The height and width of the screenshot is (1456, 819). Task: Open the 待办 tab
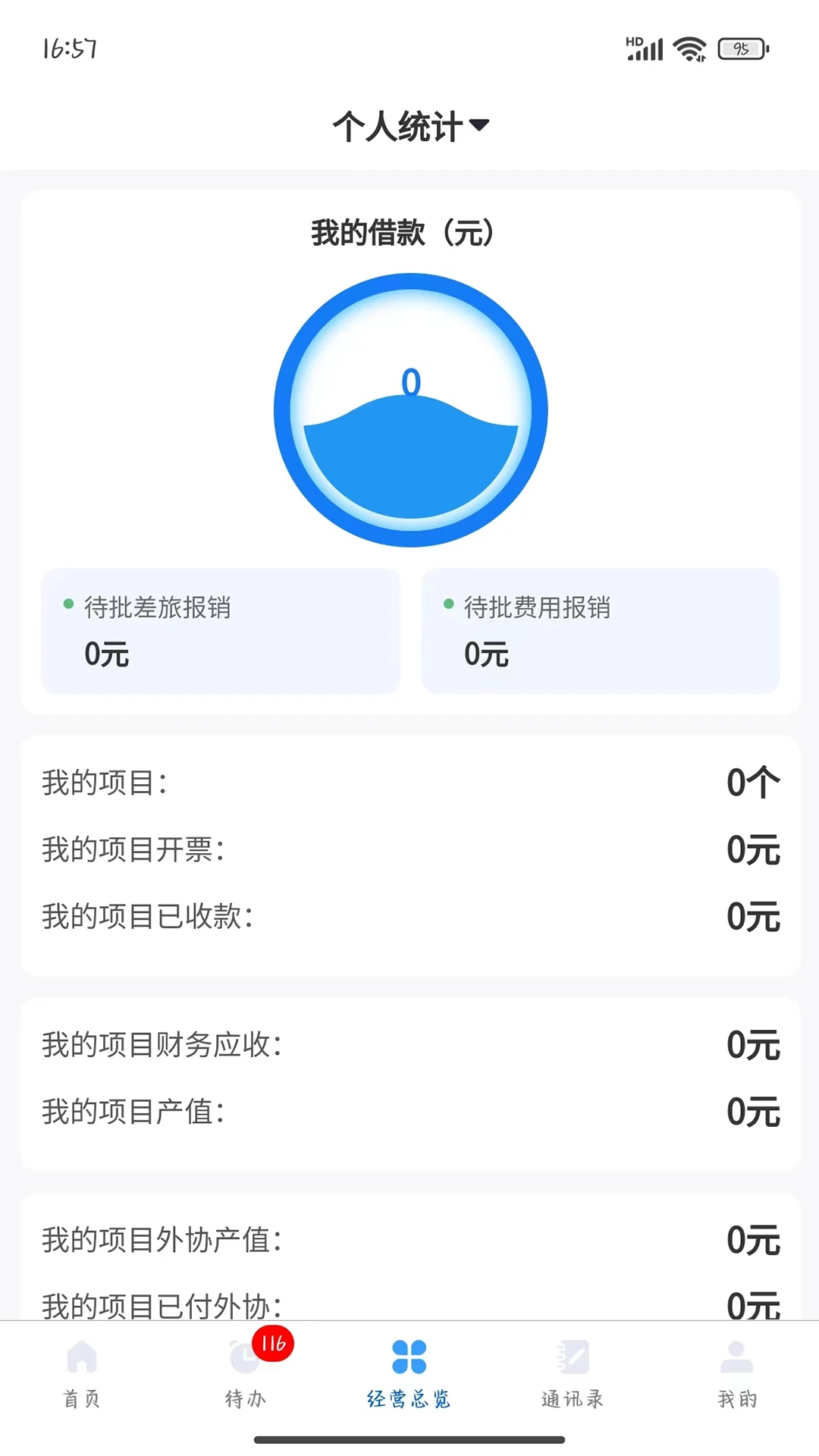click(246, 1374)
